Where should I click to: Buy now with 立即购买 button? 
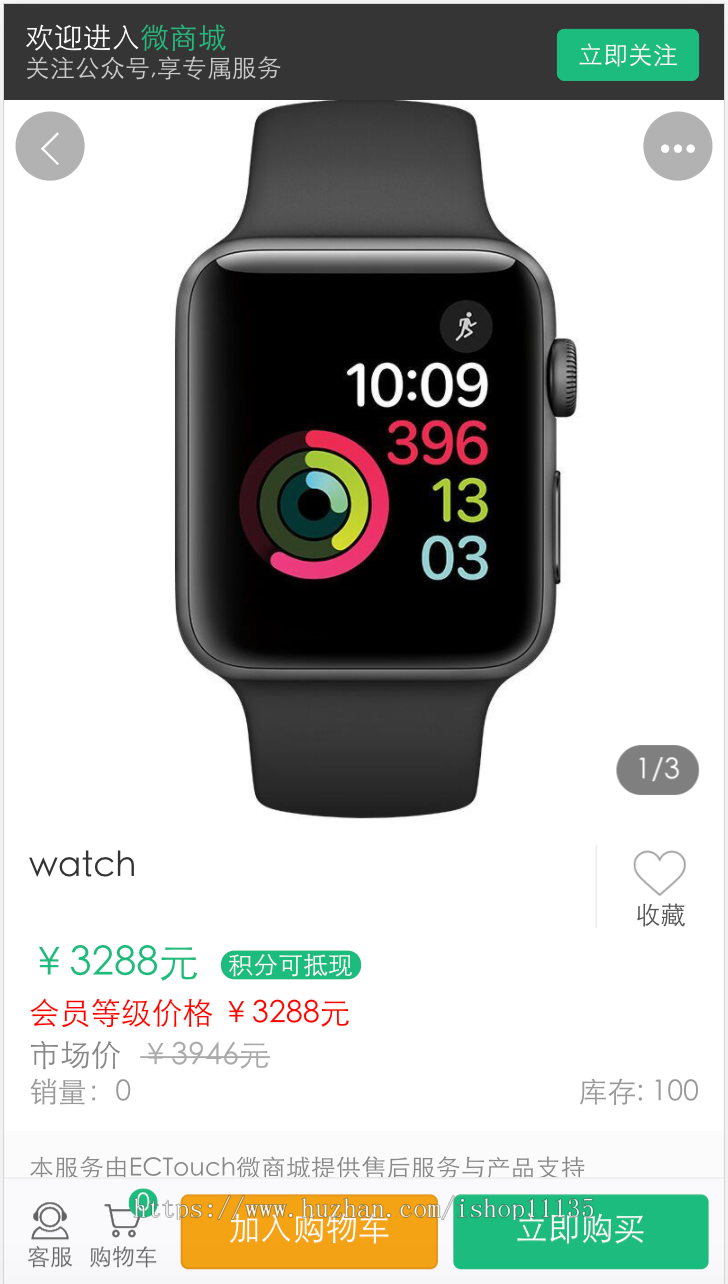580,1231
